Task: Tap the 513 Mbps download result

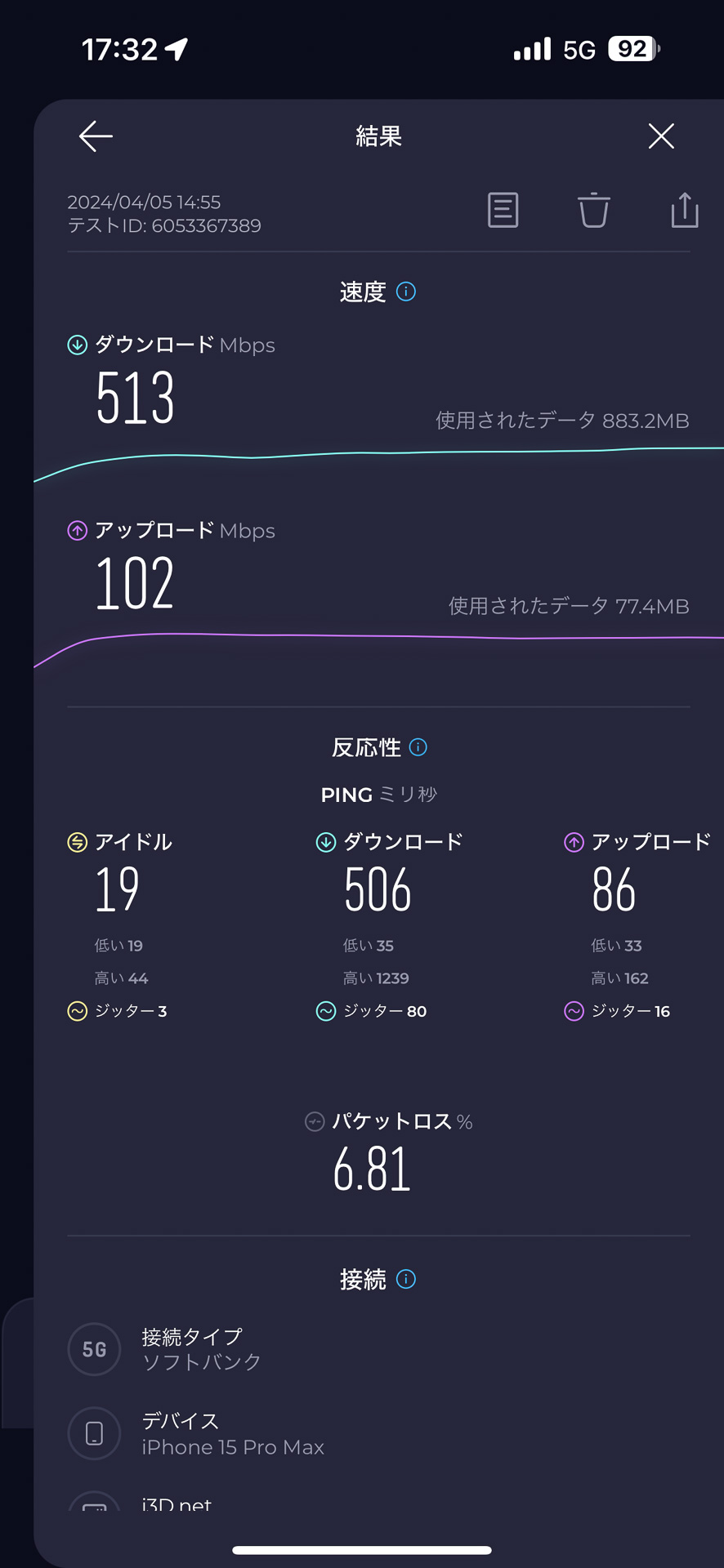Action: point(133,398)
